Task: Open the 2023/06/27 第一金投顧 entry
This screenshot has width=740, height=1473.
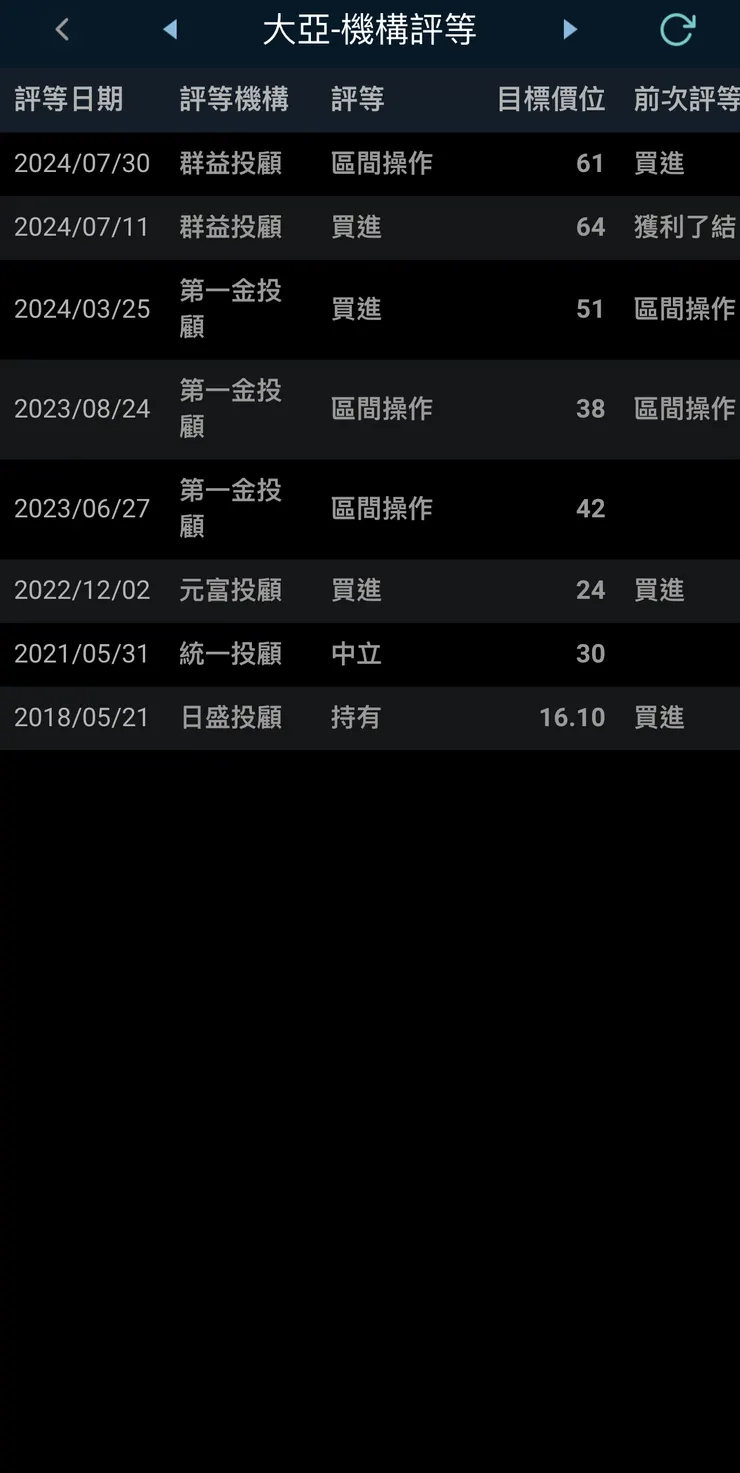Action: pos(370,509)
